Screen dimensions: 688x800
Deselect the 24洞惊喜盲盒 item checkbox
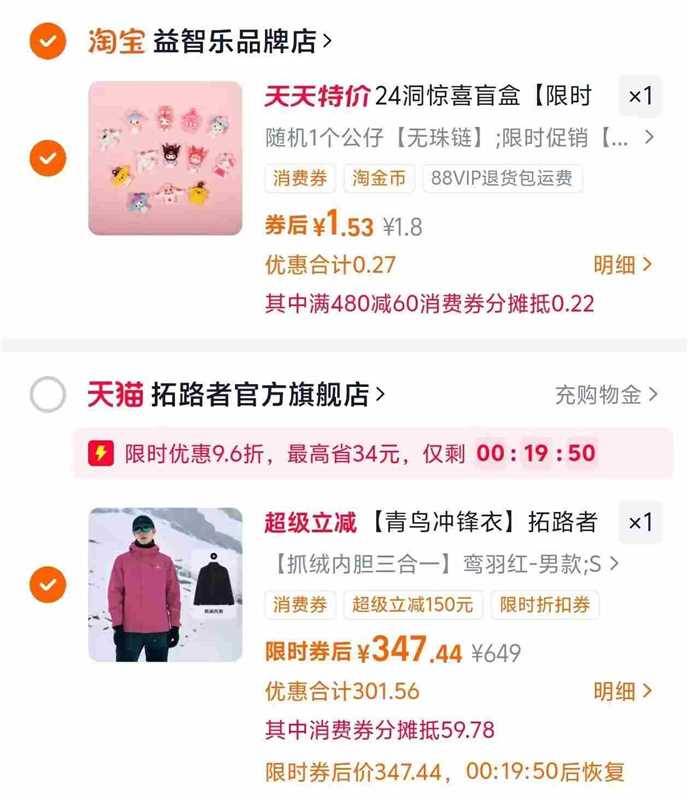click(x=48, y=158)
